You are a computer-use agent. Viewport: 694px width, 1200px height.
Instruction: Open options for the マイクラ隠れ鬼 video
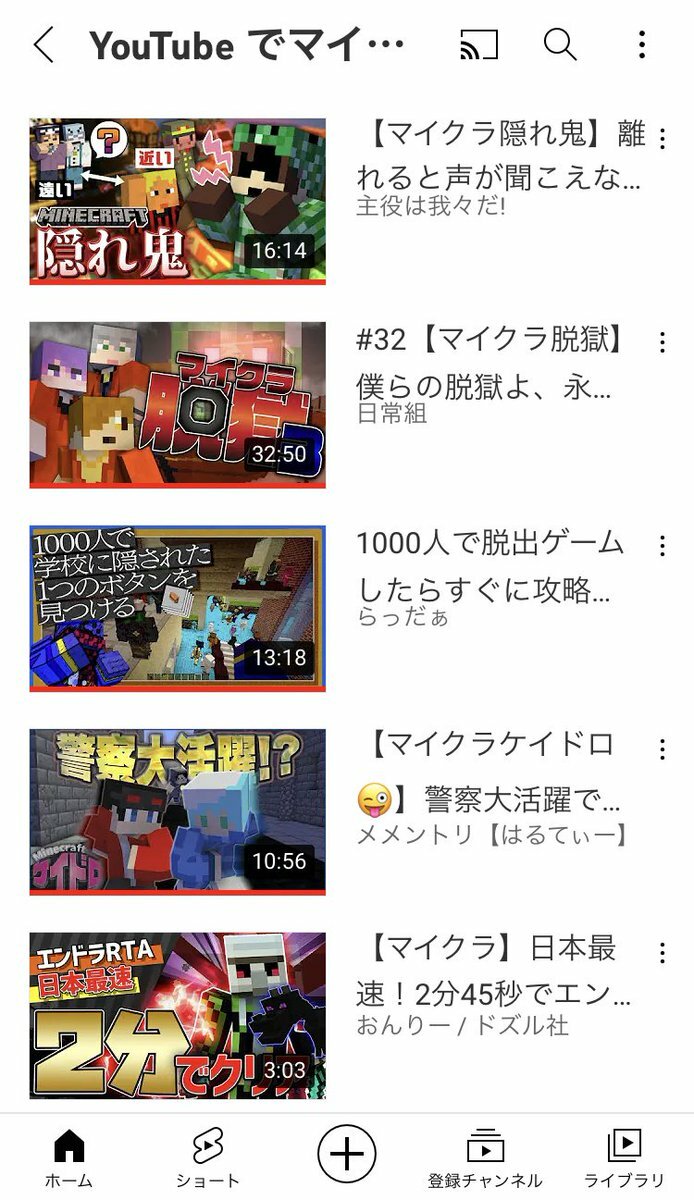click(662, 138)
